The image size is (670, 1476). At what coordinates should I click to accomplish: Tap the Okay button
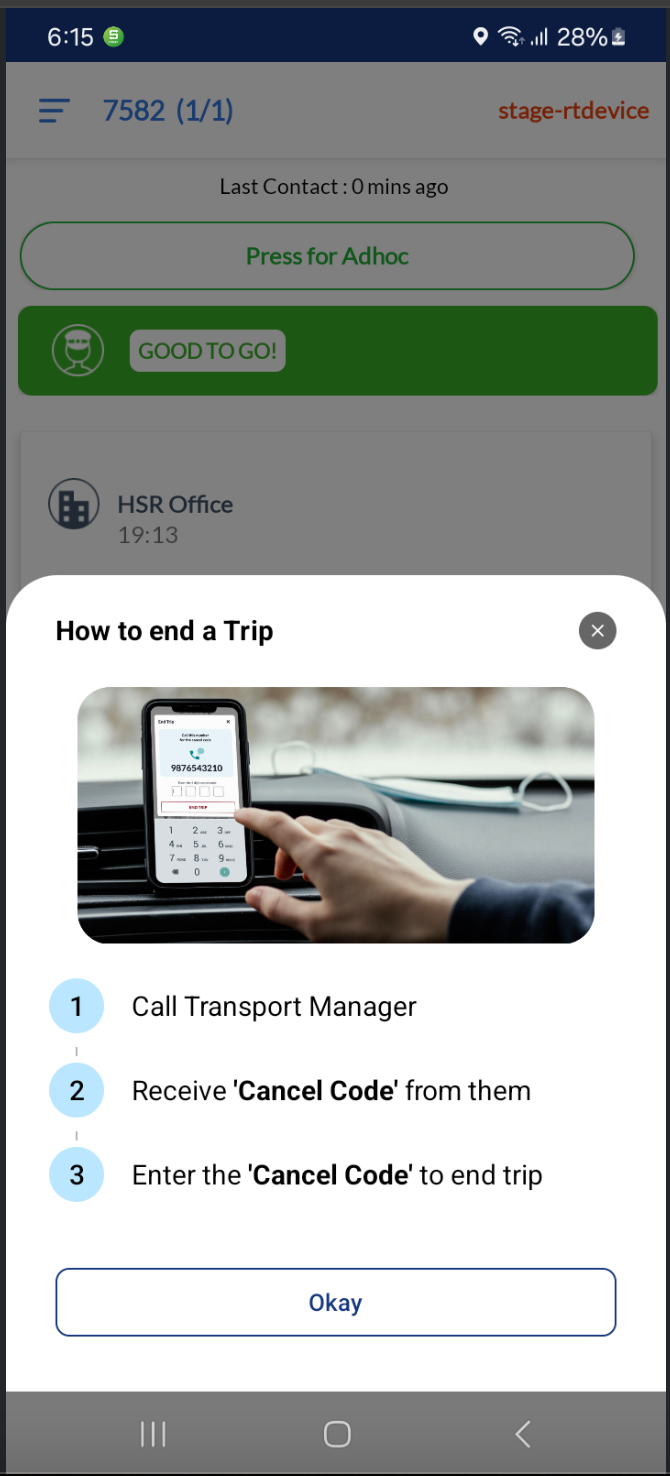[335, 1302]
